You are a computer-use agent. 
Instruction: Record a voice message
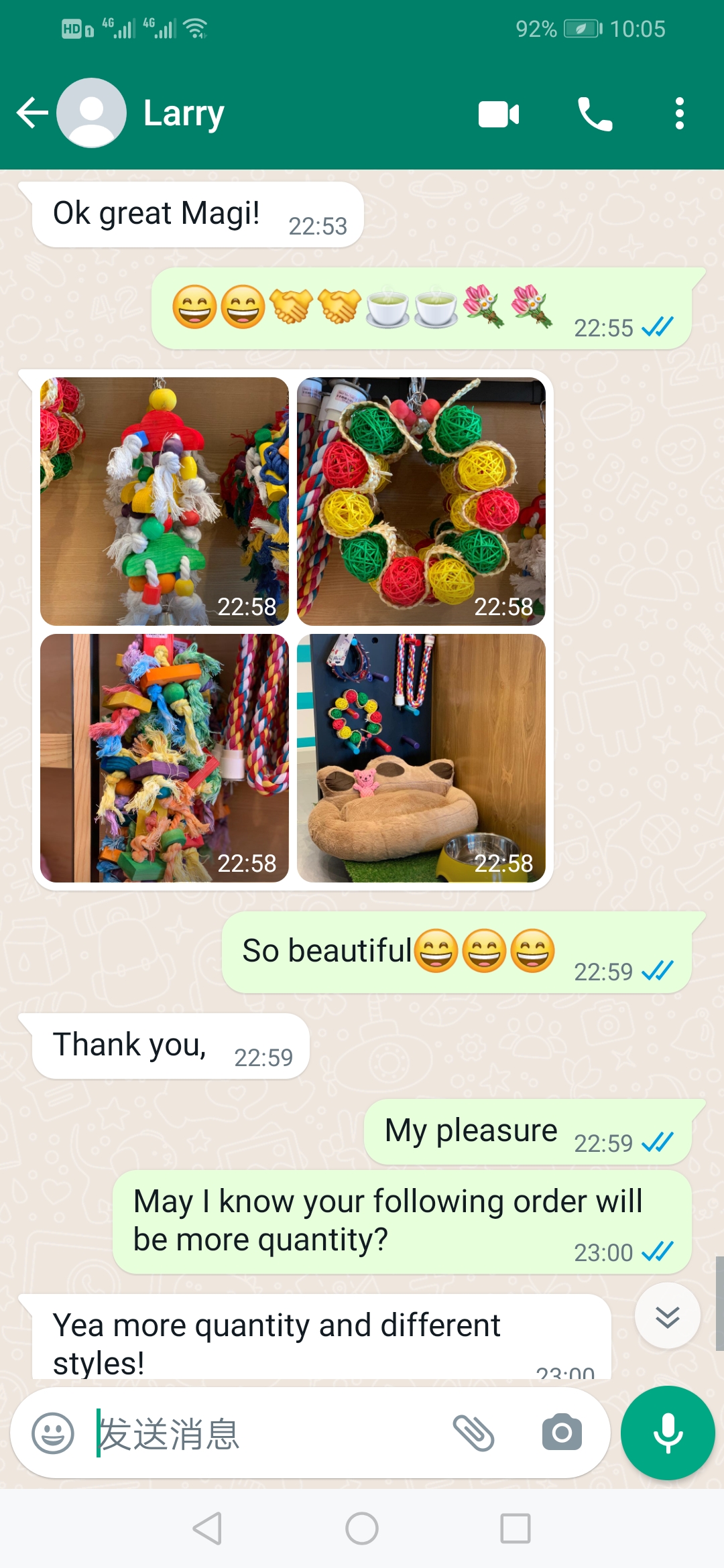668,1433
